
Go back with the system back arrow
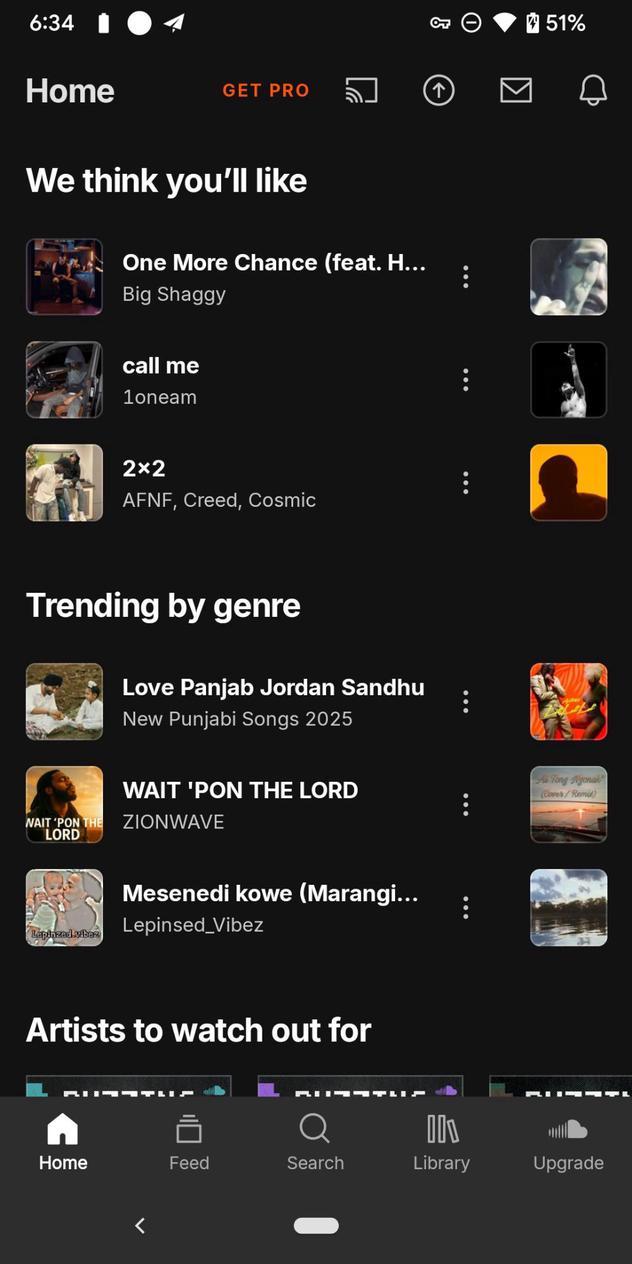pos(140,1226)
